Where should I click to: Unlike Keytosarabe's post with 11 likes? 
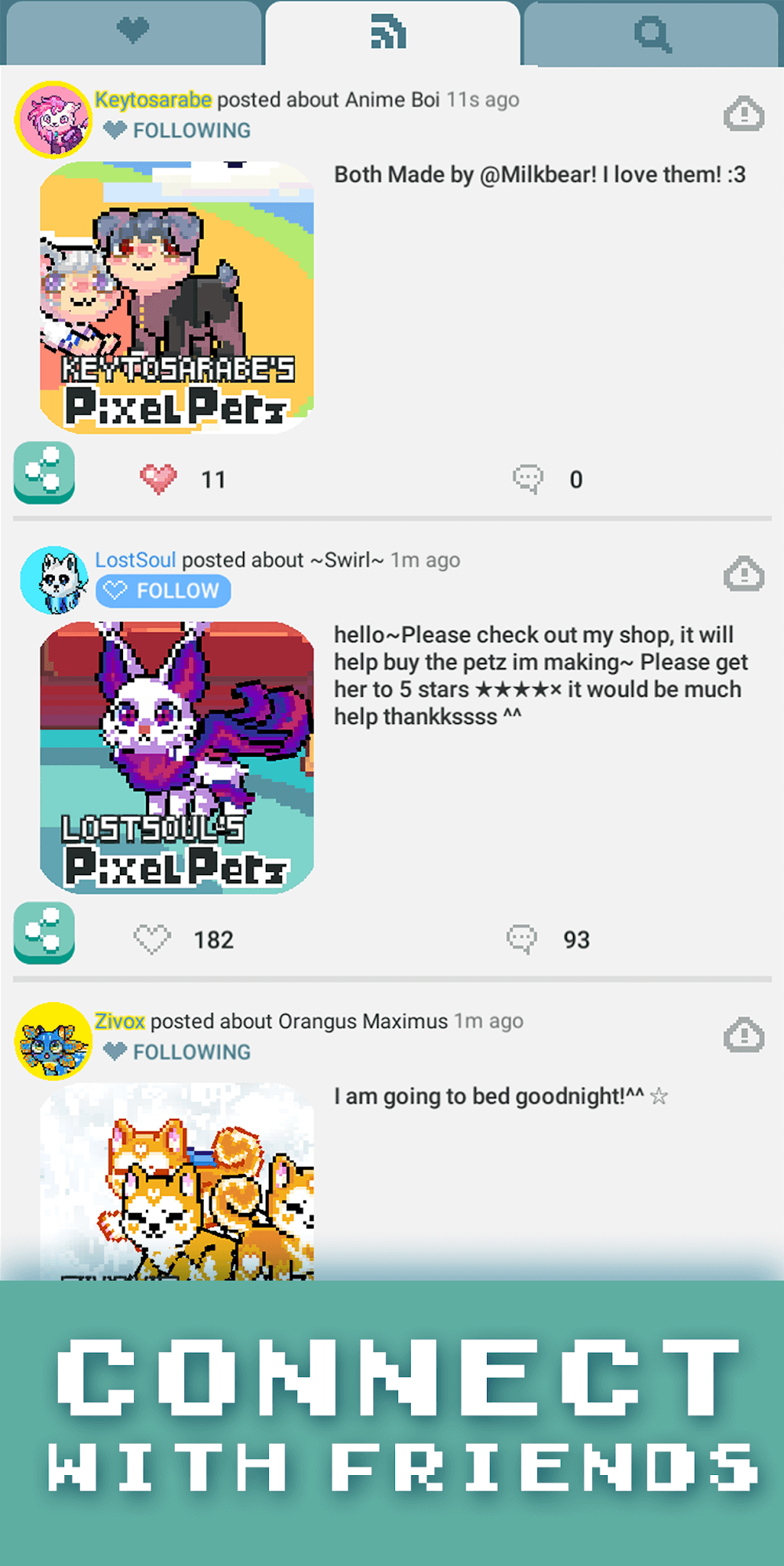coord(158,478)
